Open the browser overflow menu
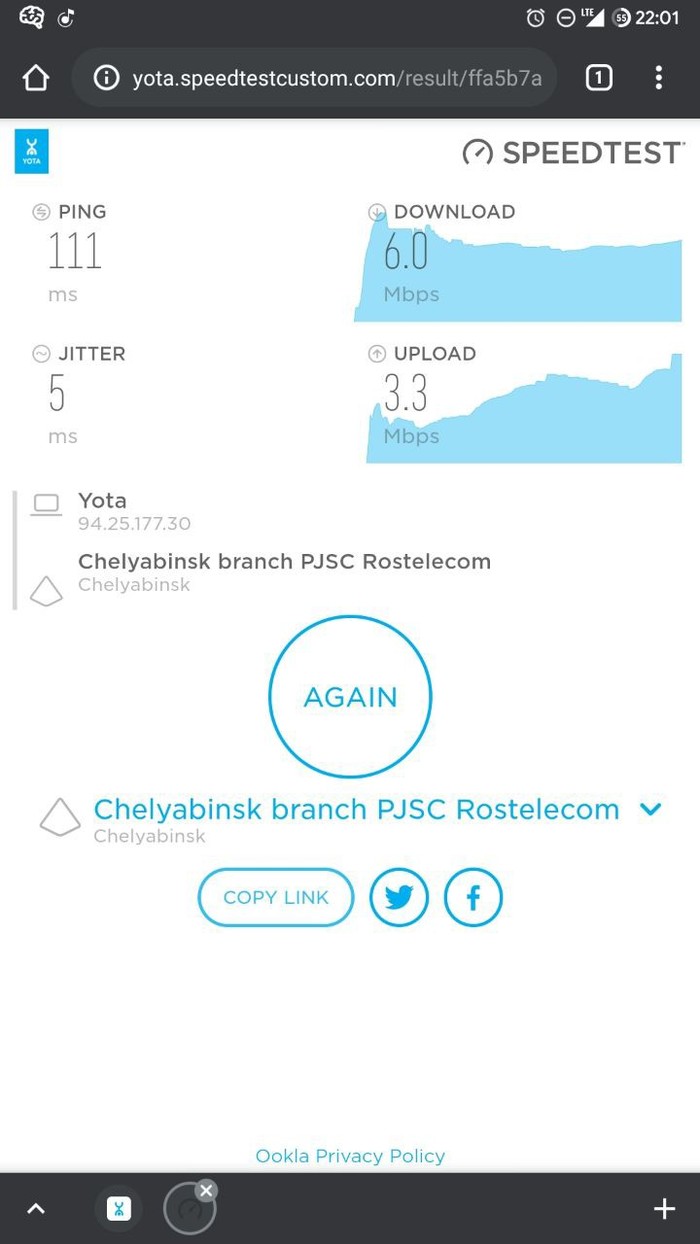The height and width of the screenshot is (1244, 700). [658, 78]
